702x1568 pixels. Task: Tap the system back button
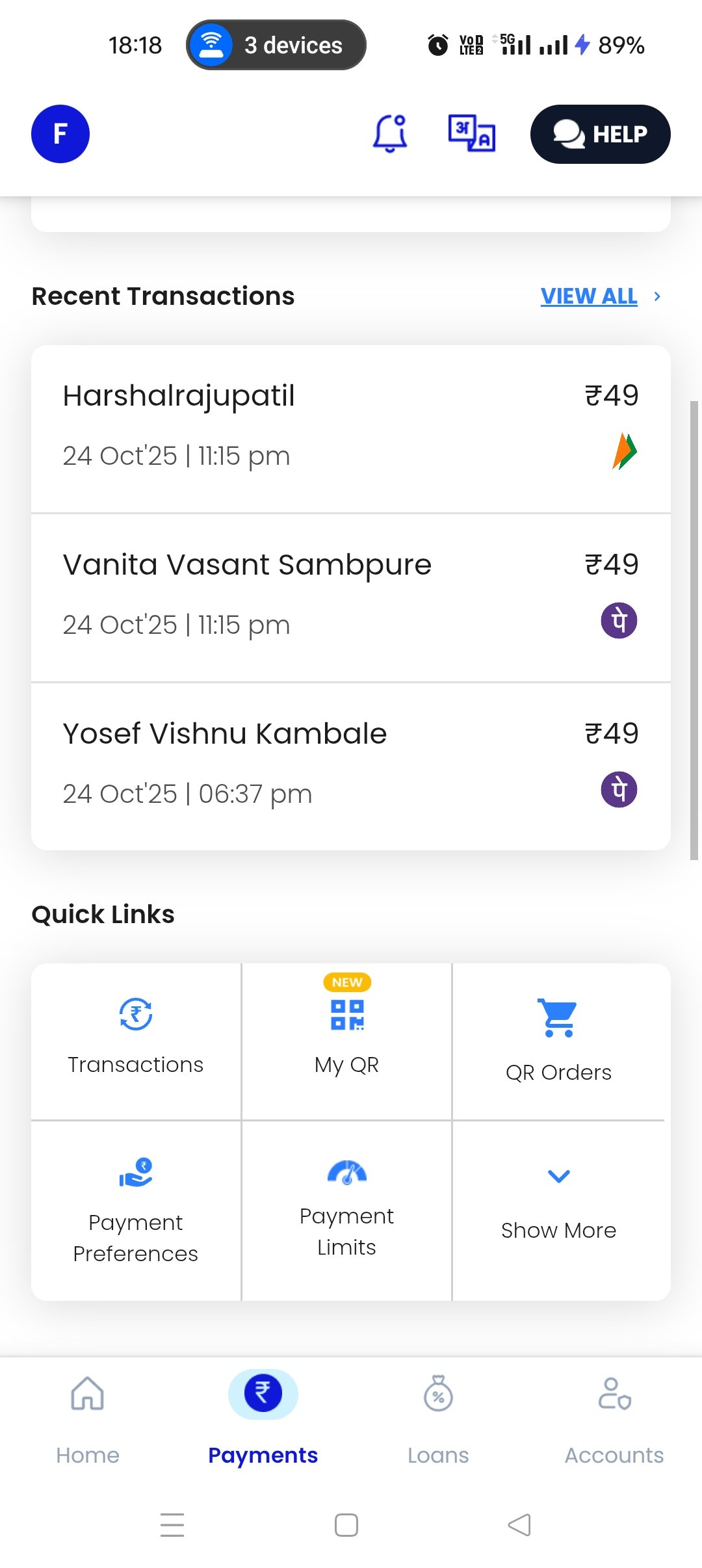click(519, 1524)
